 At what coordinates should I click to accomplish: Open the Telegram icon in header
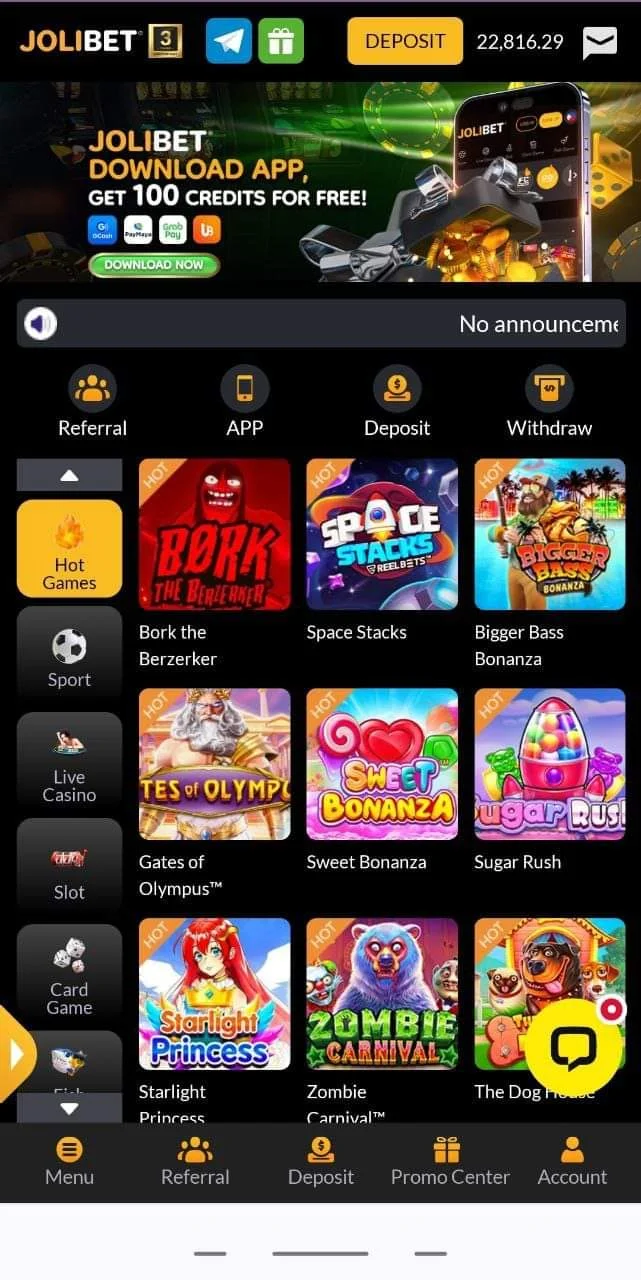(229, 41)
